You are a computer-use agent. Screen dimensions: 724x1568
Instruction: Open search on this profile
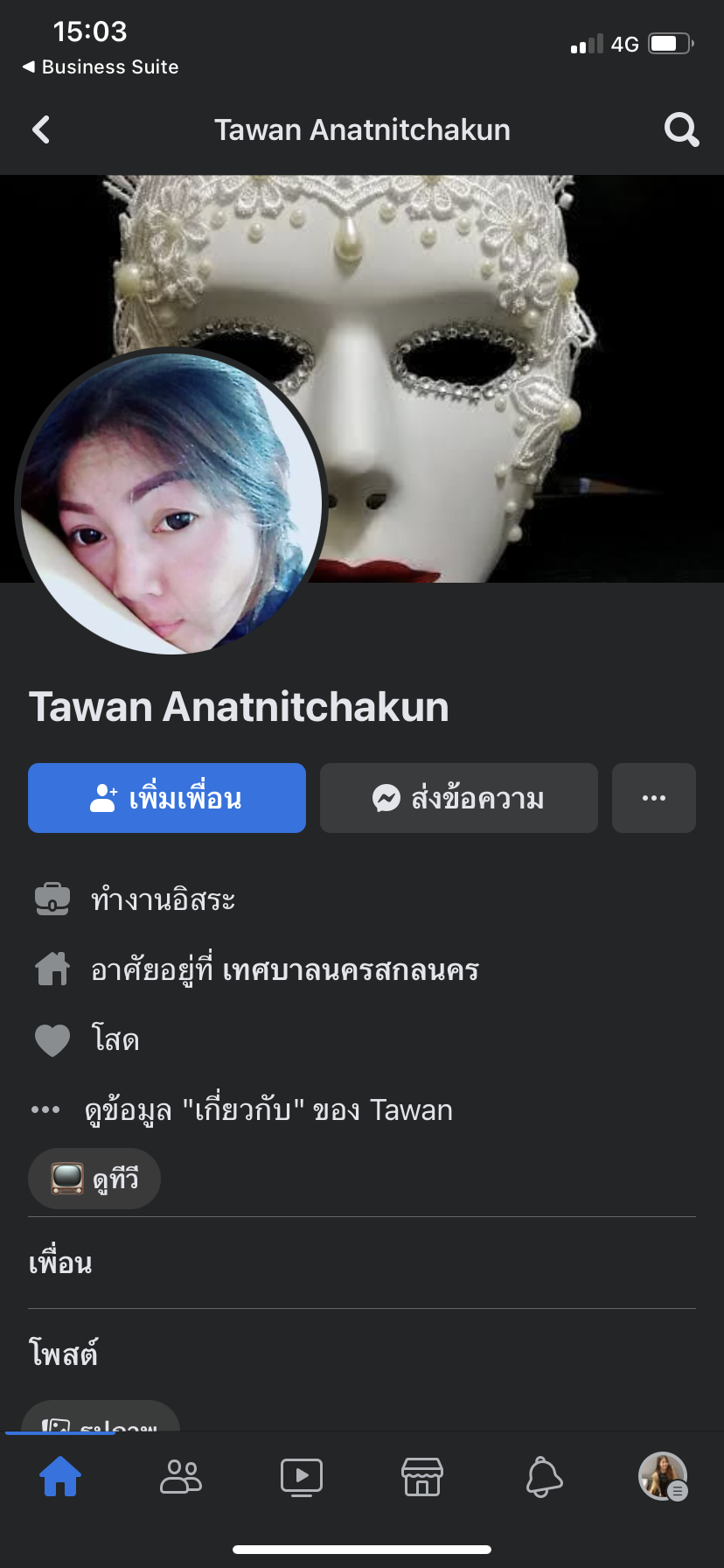681,130
